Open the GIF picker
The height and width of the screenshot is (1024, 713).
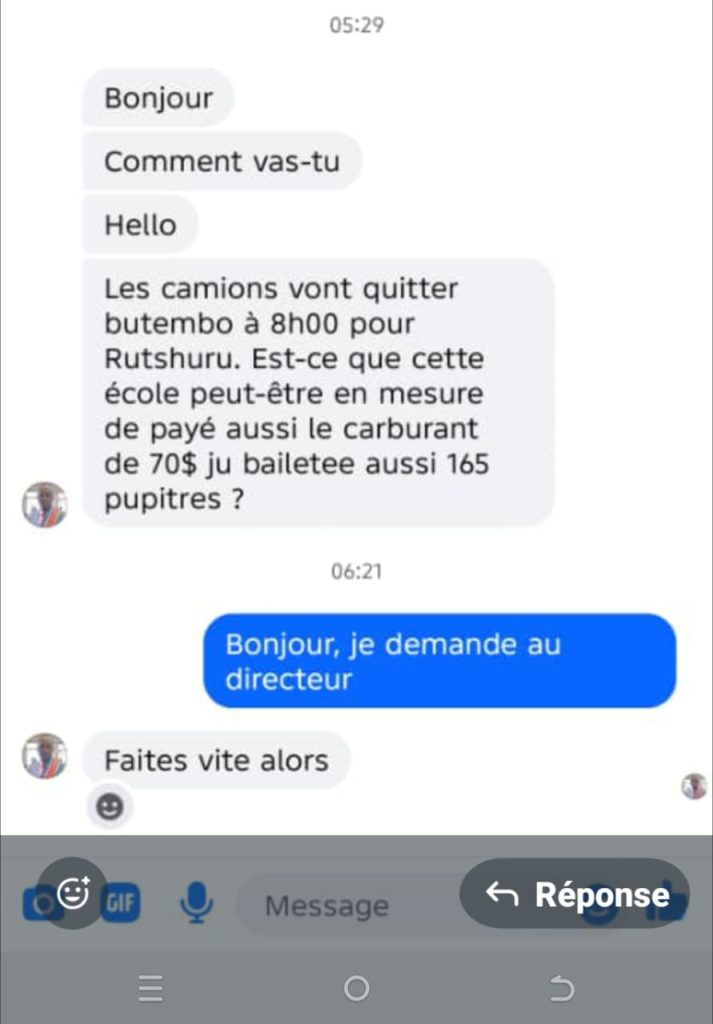[120, 905]
